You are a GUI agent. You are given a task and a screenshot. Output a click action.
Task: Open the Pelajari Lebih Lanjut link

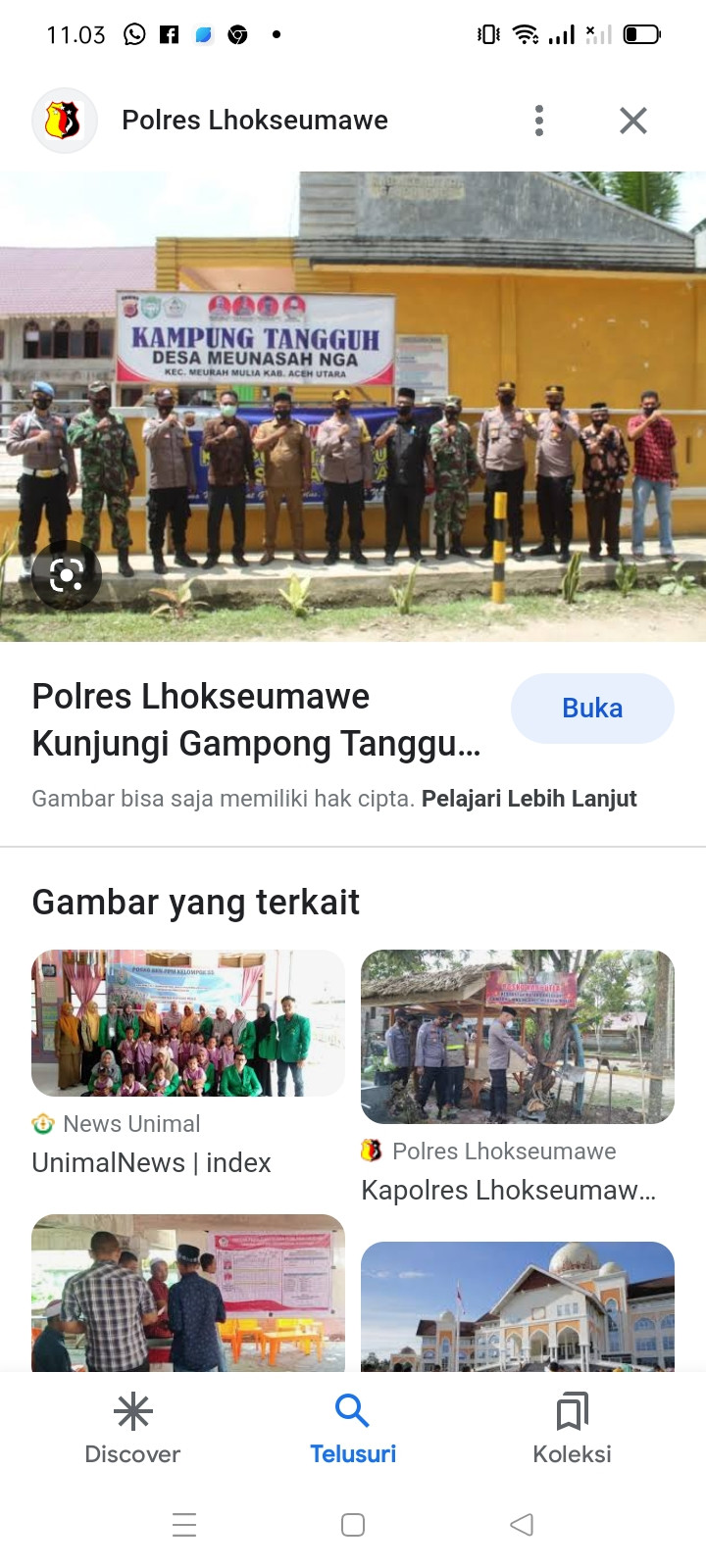click(x=529, y=799)
